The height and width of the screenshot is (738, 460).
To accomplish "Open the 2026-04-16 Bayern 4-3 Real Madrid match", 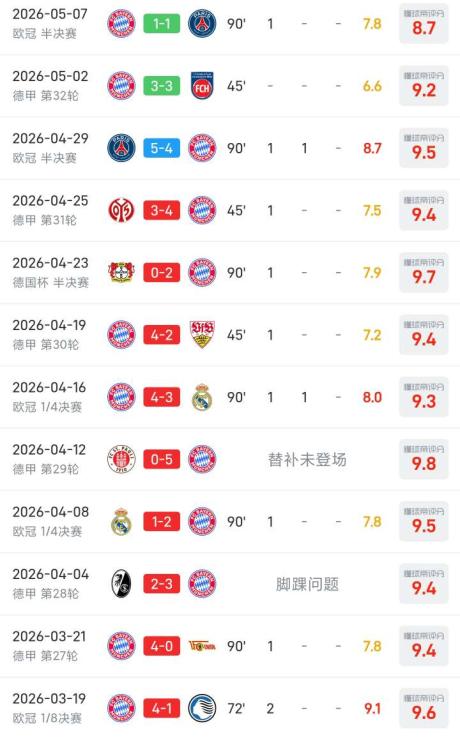I will pos(230,397).
